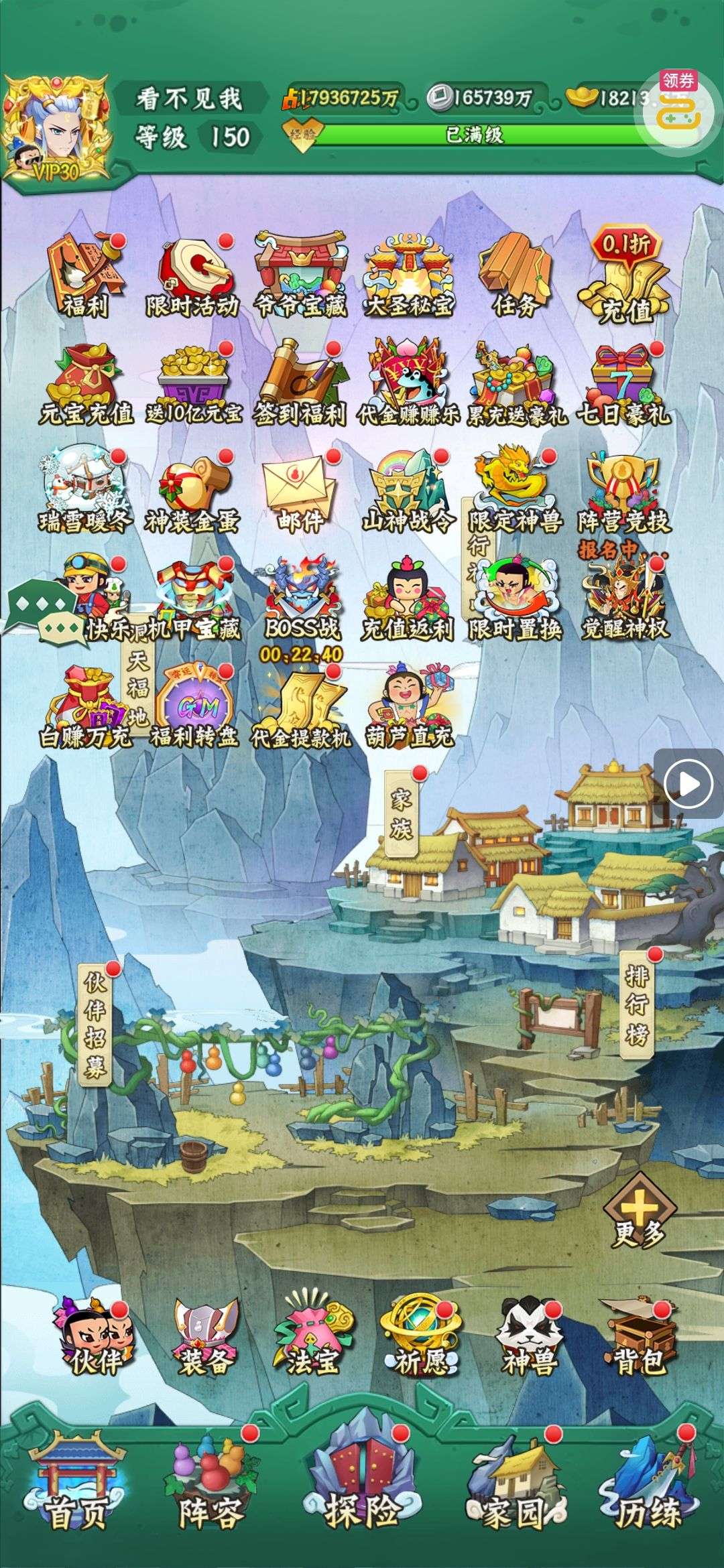
Task: Open the chat bubbles icon
Action: tap(46, 613)
